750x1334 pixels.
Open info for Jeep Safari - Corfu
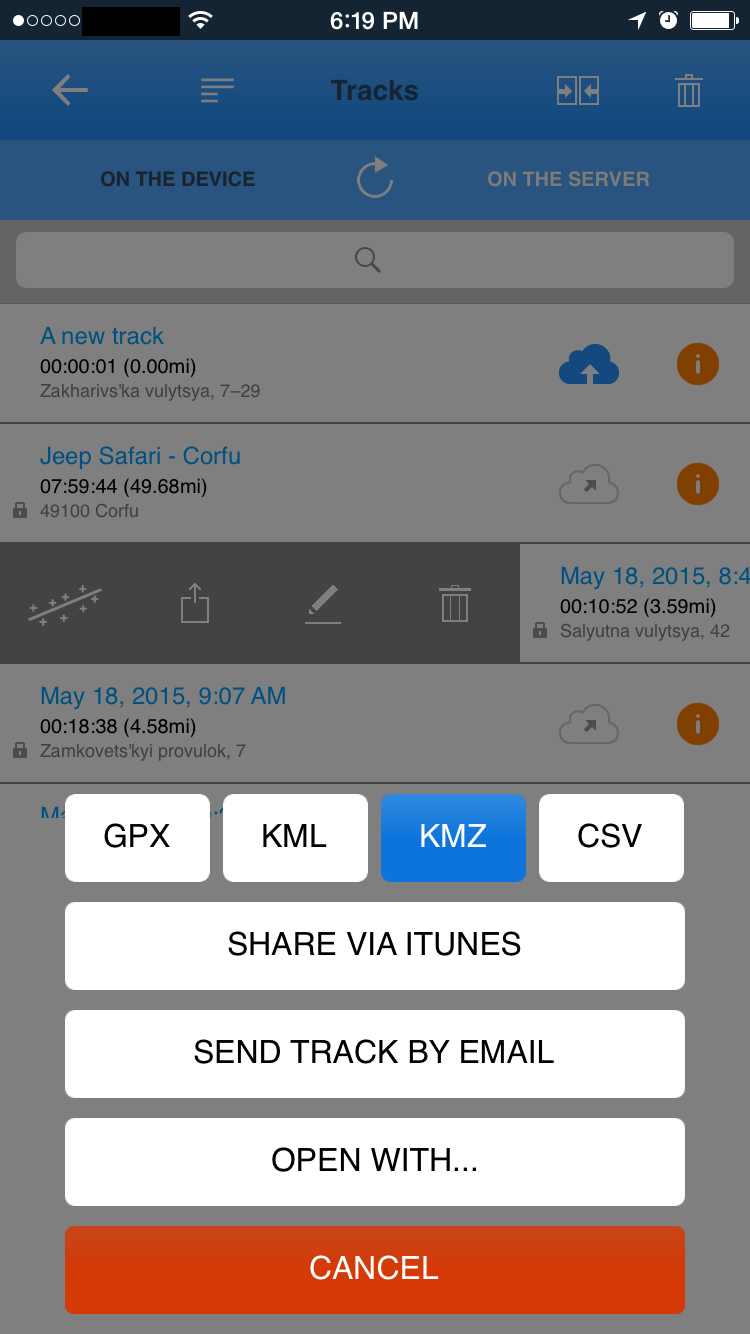pos(698,484)
